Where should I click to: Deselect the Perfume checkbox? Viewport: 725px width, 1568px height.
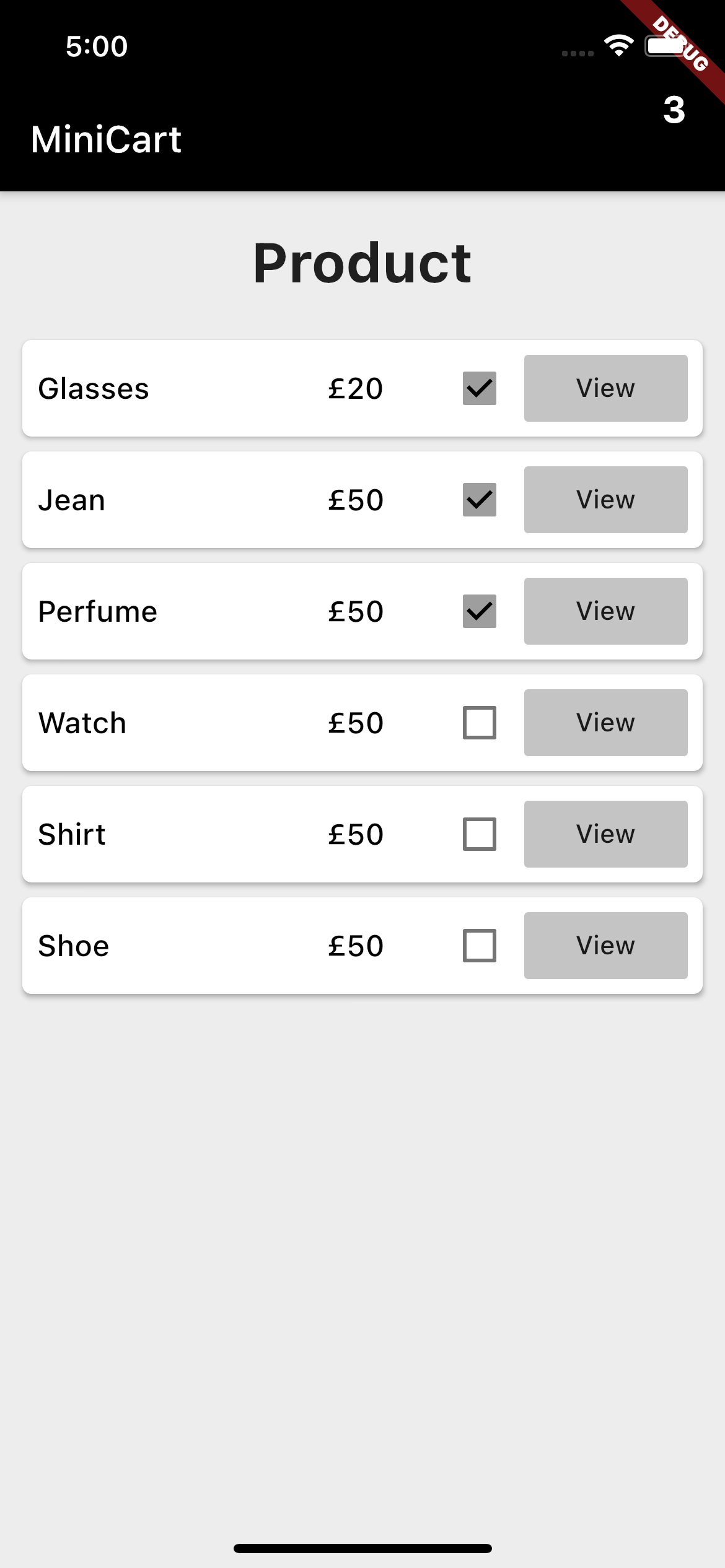(x=479, y=611)
